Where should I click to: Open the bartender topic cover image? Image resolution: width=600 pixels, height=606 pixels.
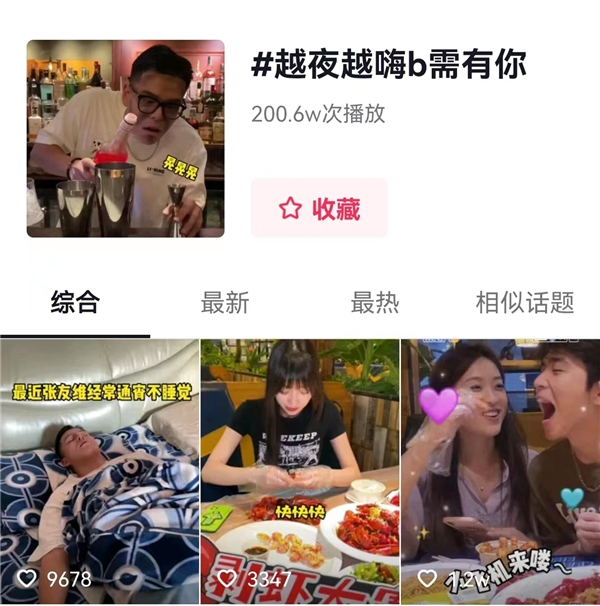(126, 138)
